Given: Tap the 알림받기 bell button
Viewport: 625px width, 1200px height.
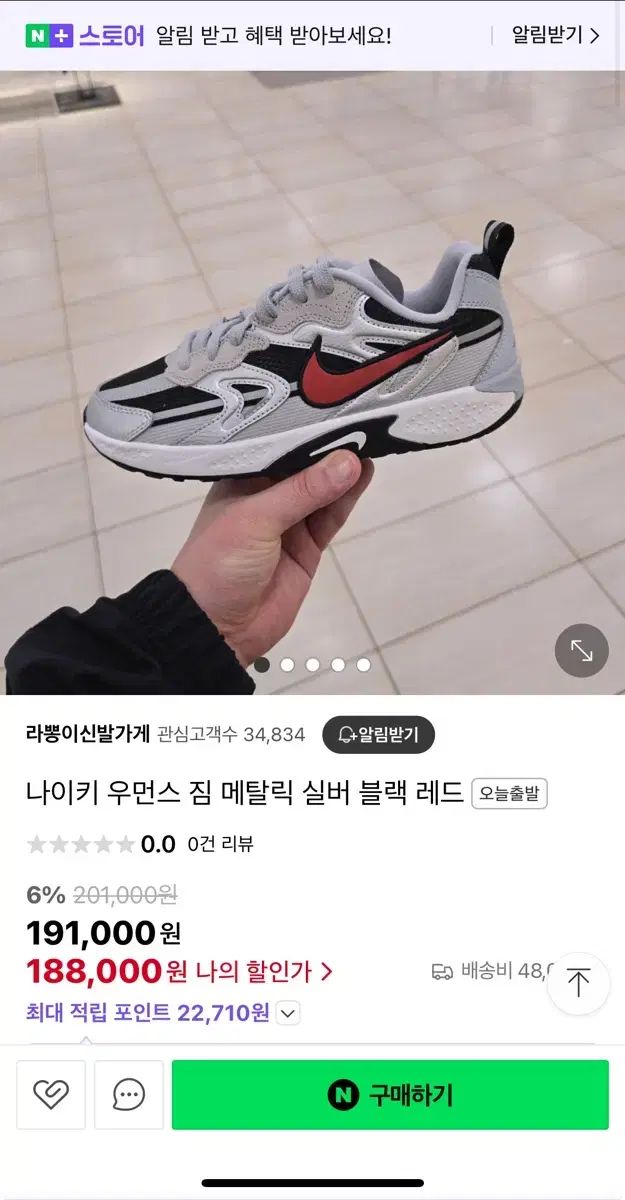Looking at the screenshot, I should (378, 735).
